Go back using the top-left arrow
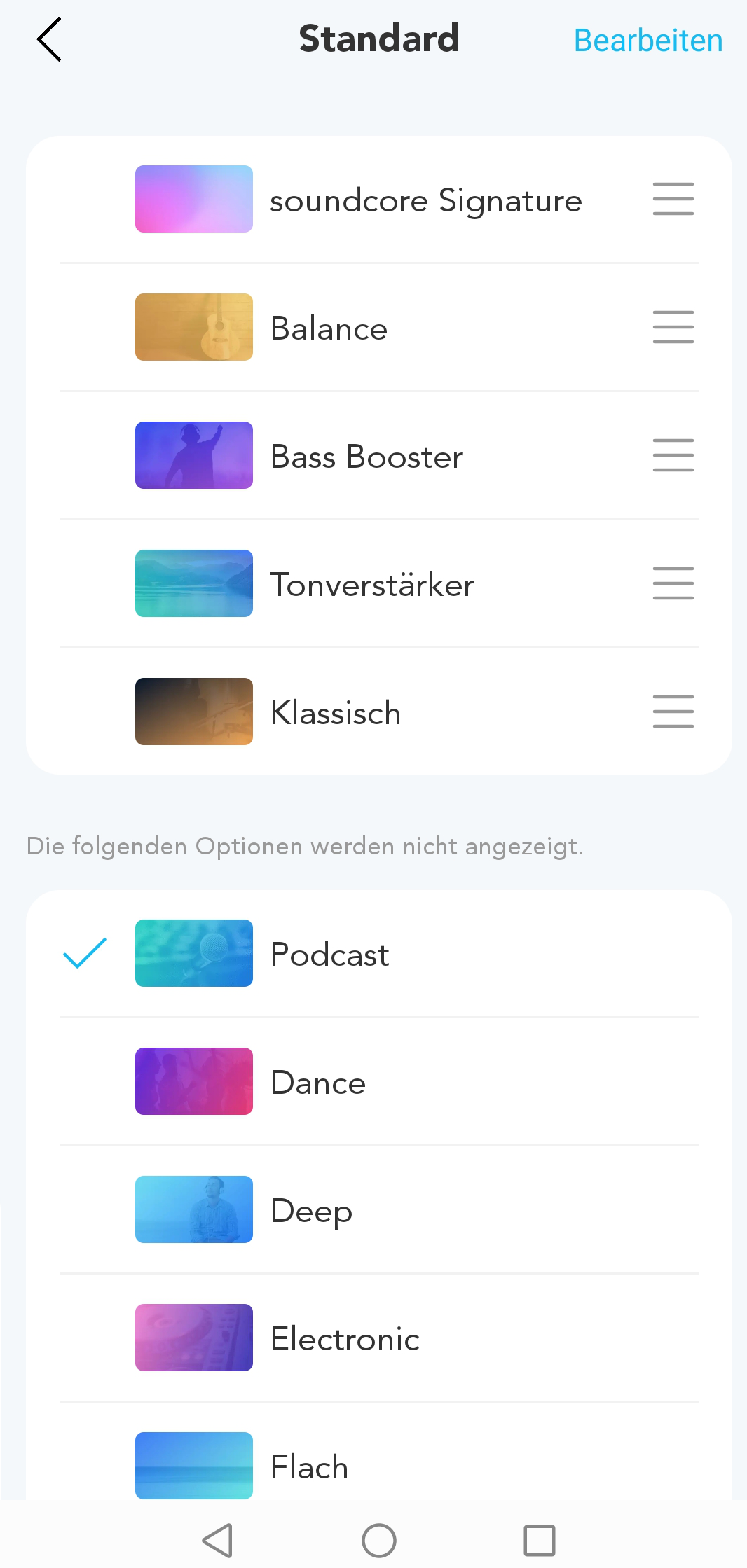 click(49, 40)
